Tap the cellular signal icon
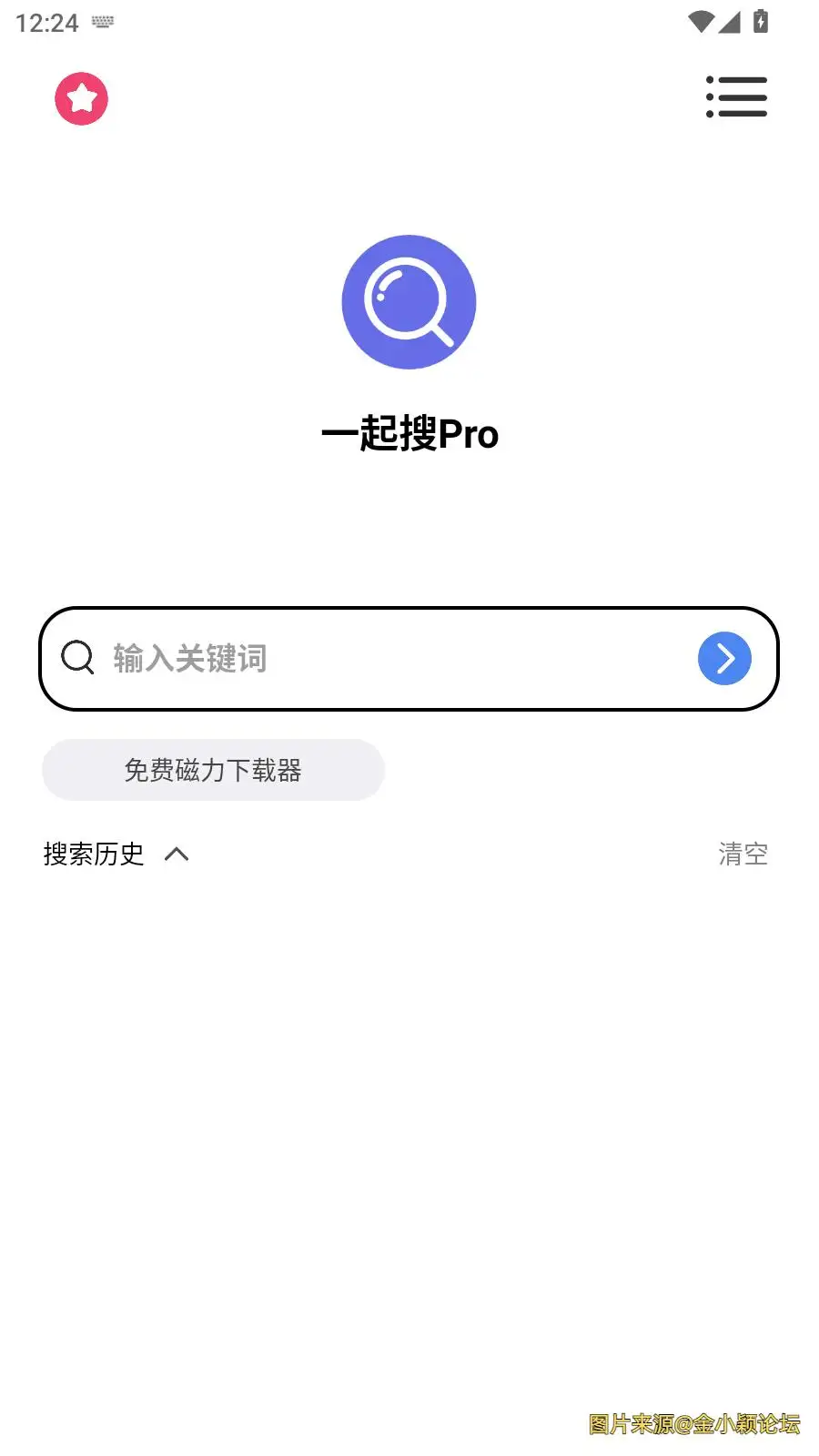Screen dimensions: 819x1456 pos(730,22)
